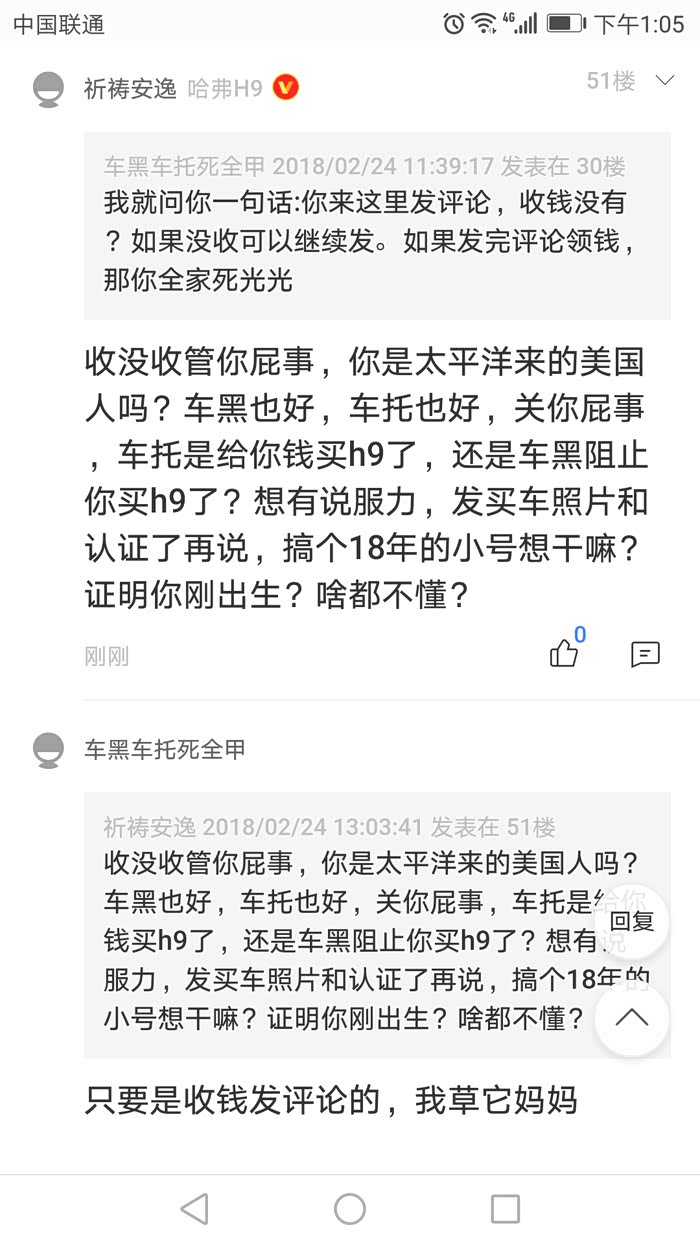Go to the phone home screen
The width and height of the screenshot is (700, 1244).
(350, 1208)
